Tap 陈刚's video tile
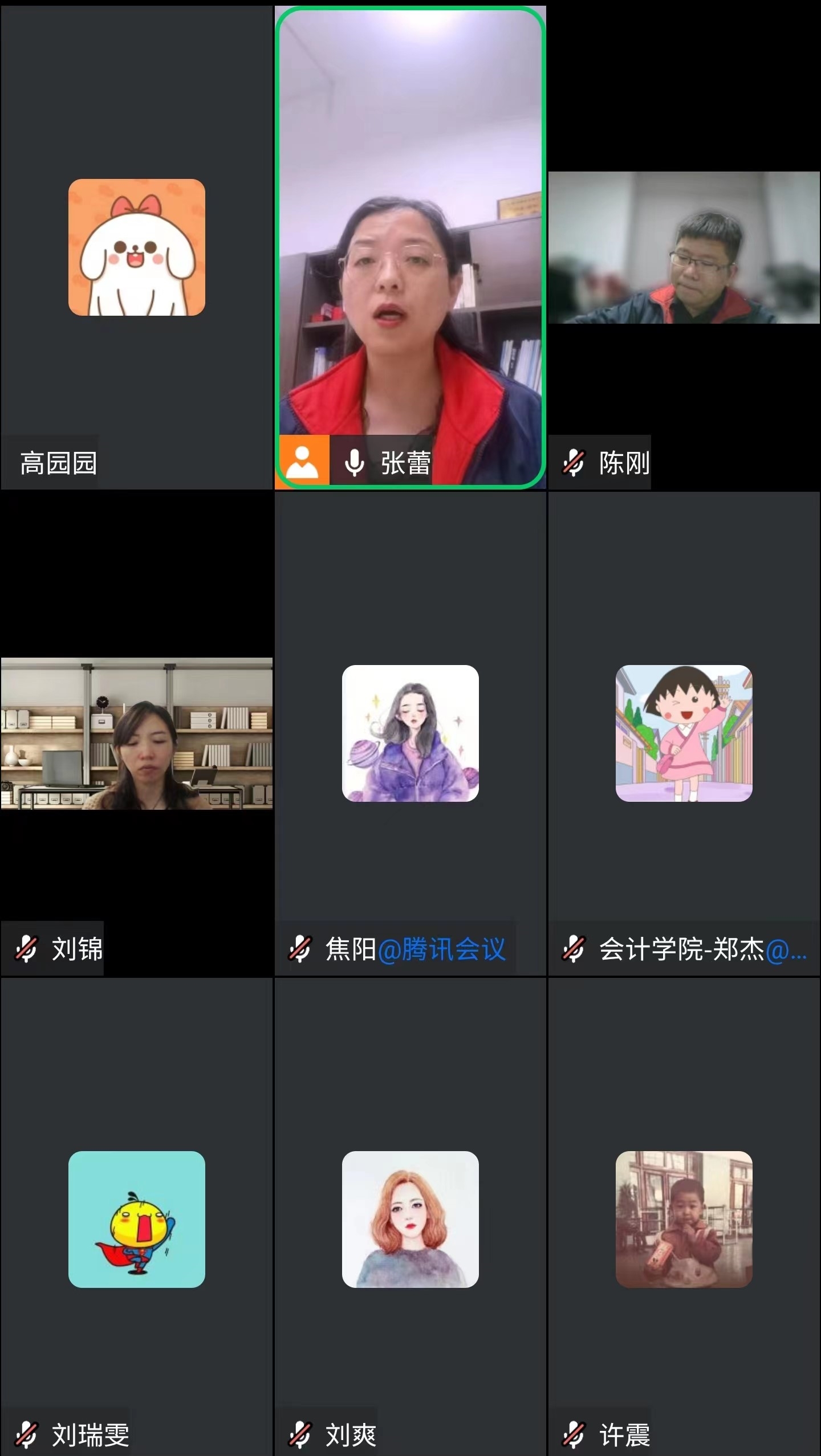Viewport: 821px width, 1456px height. coord(684,247)
